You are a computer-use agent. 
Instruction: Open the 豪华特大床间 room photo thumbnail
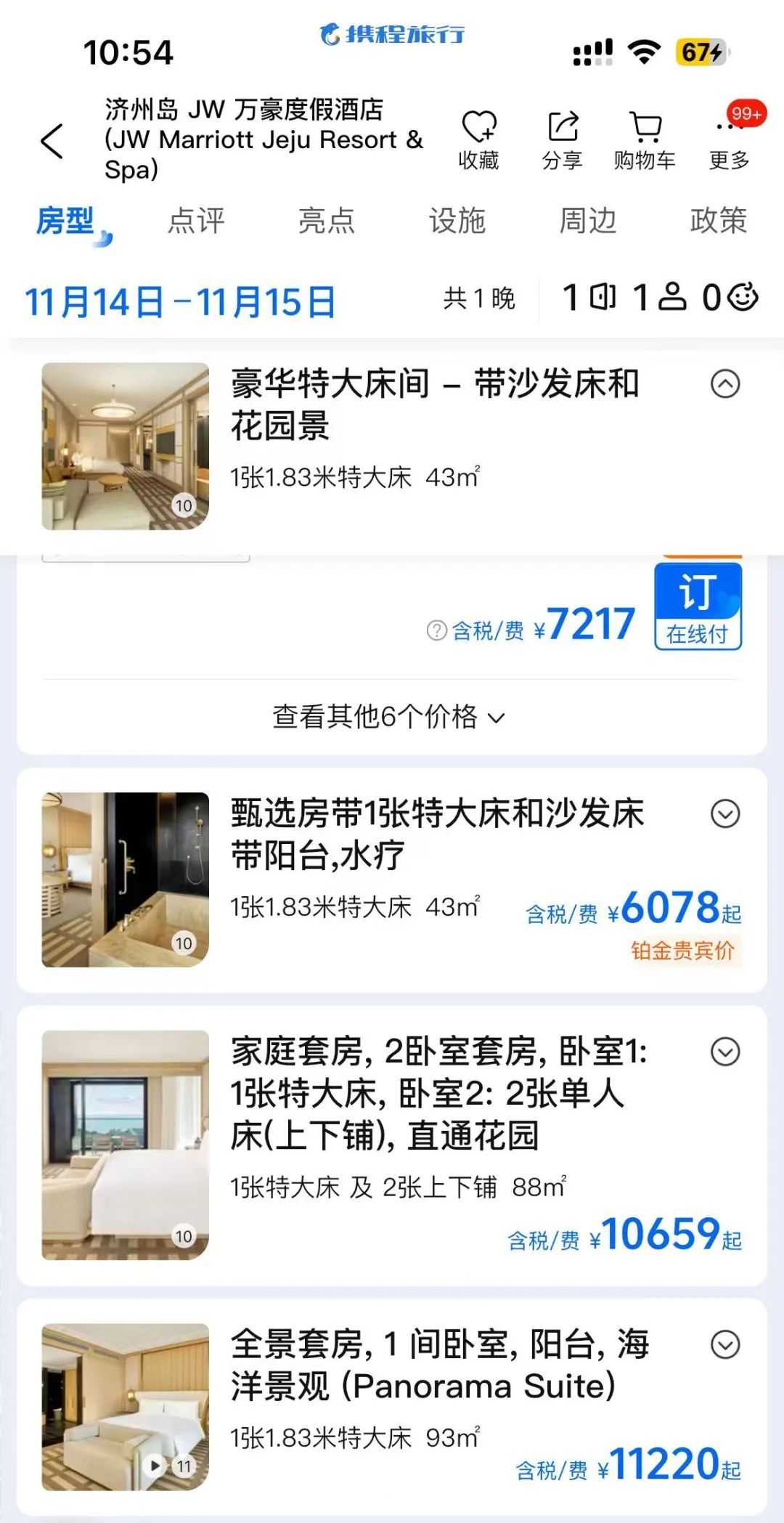(x=125, y=444)
